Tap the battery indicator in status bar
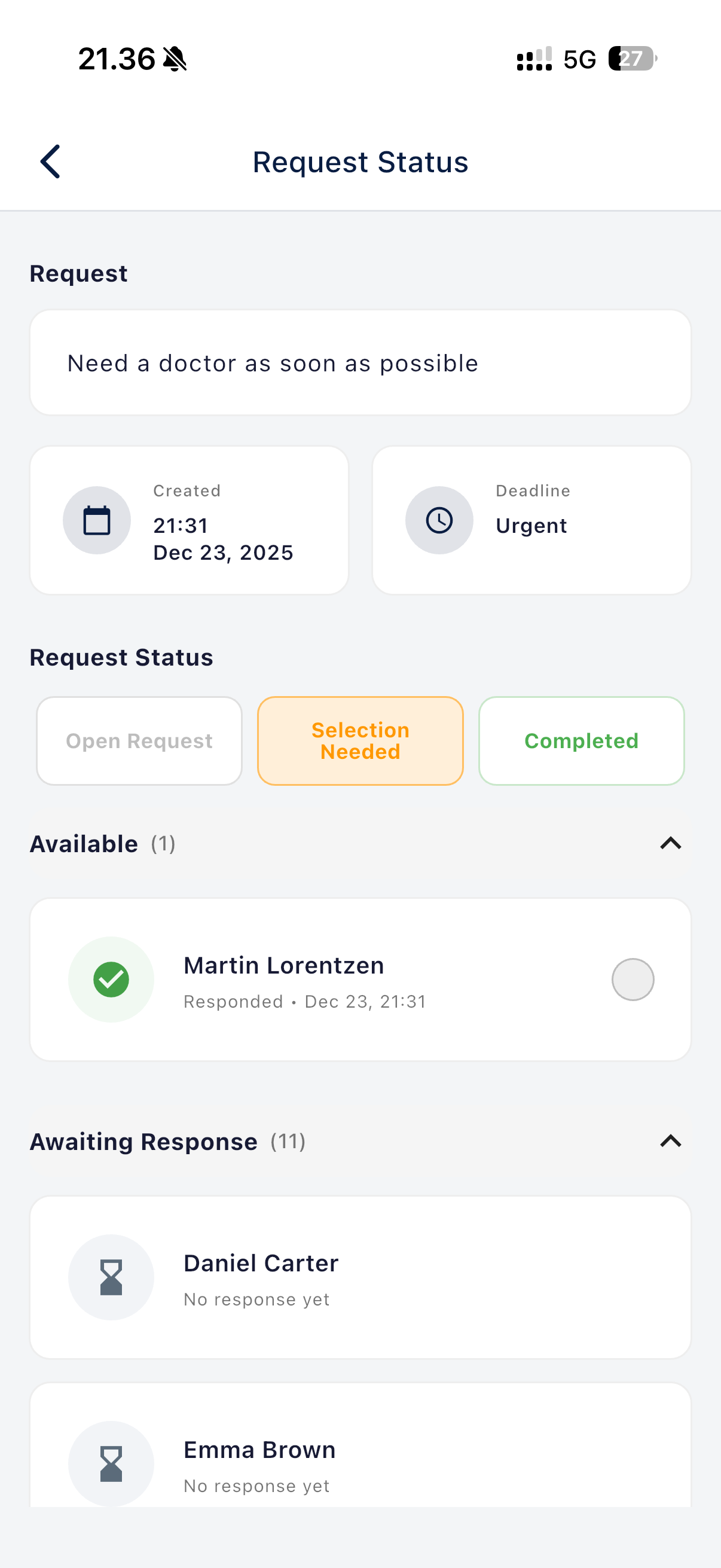The width and height of the screenshot is (721, 1568). coord(631,59)
